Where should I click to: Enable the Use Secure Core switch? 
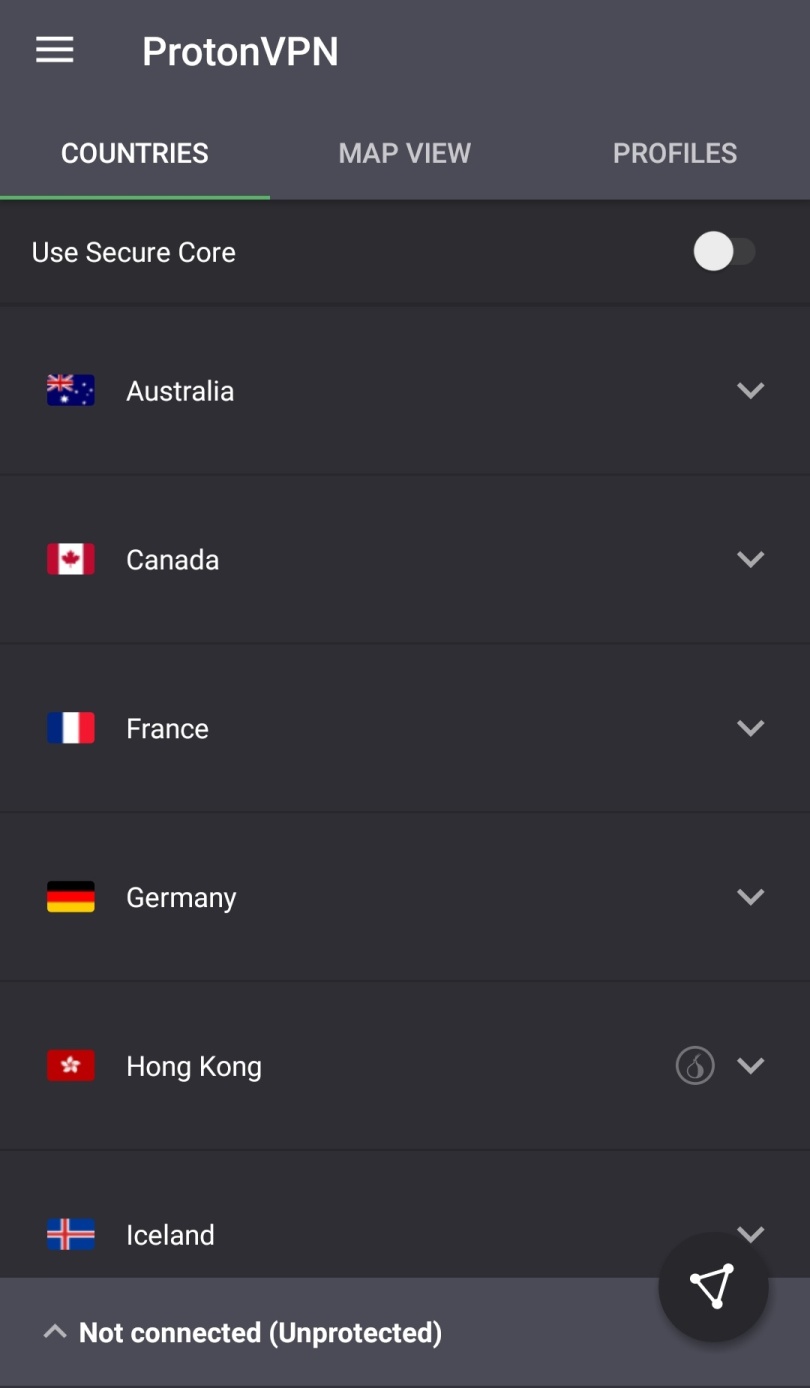725,252
